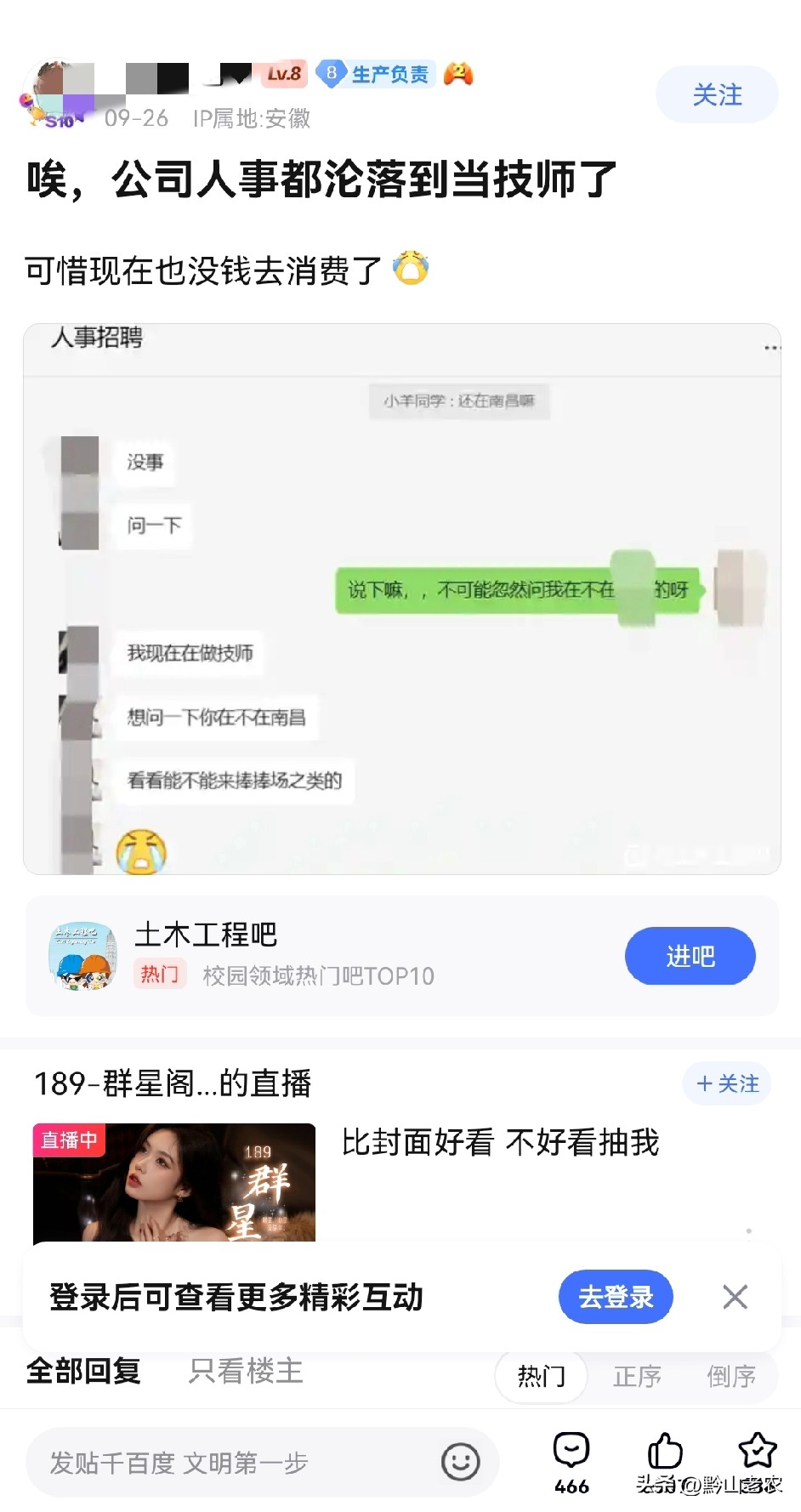Show only 只看楼主 replies
This screenshot has height=1512, width=801.
tap(246, 1371)
